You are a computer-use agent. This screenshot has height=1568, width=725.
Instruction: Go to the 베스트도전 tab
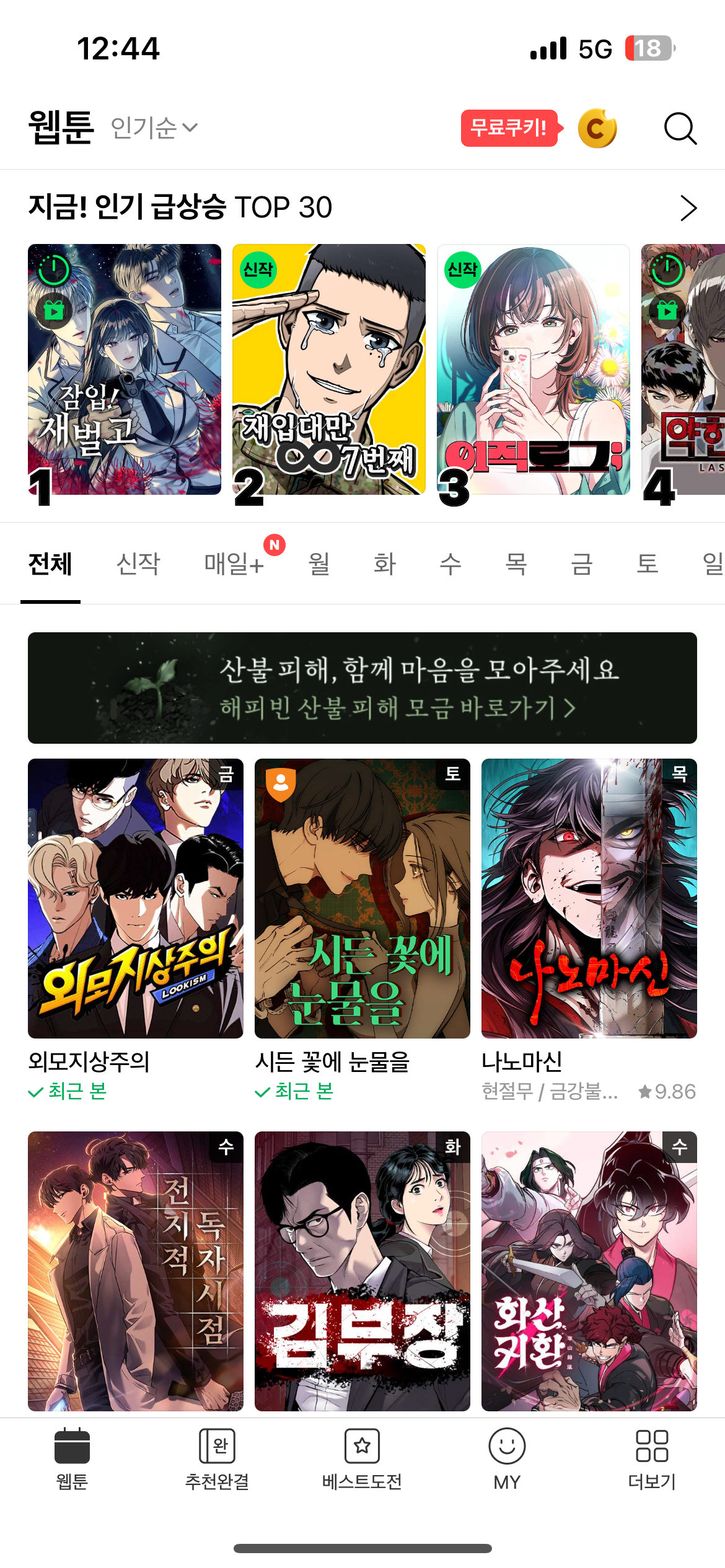[x=362, y=1459]
